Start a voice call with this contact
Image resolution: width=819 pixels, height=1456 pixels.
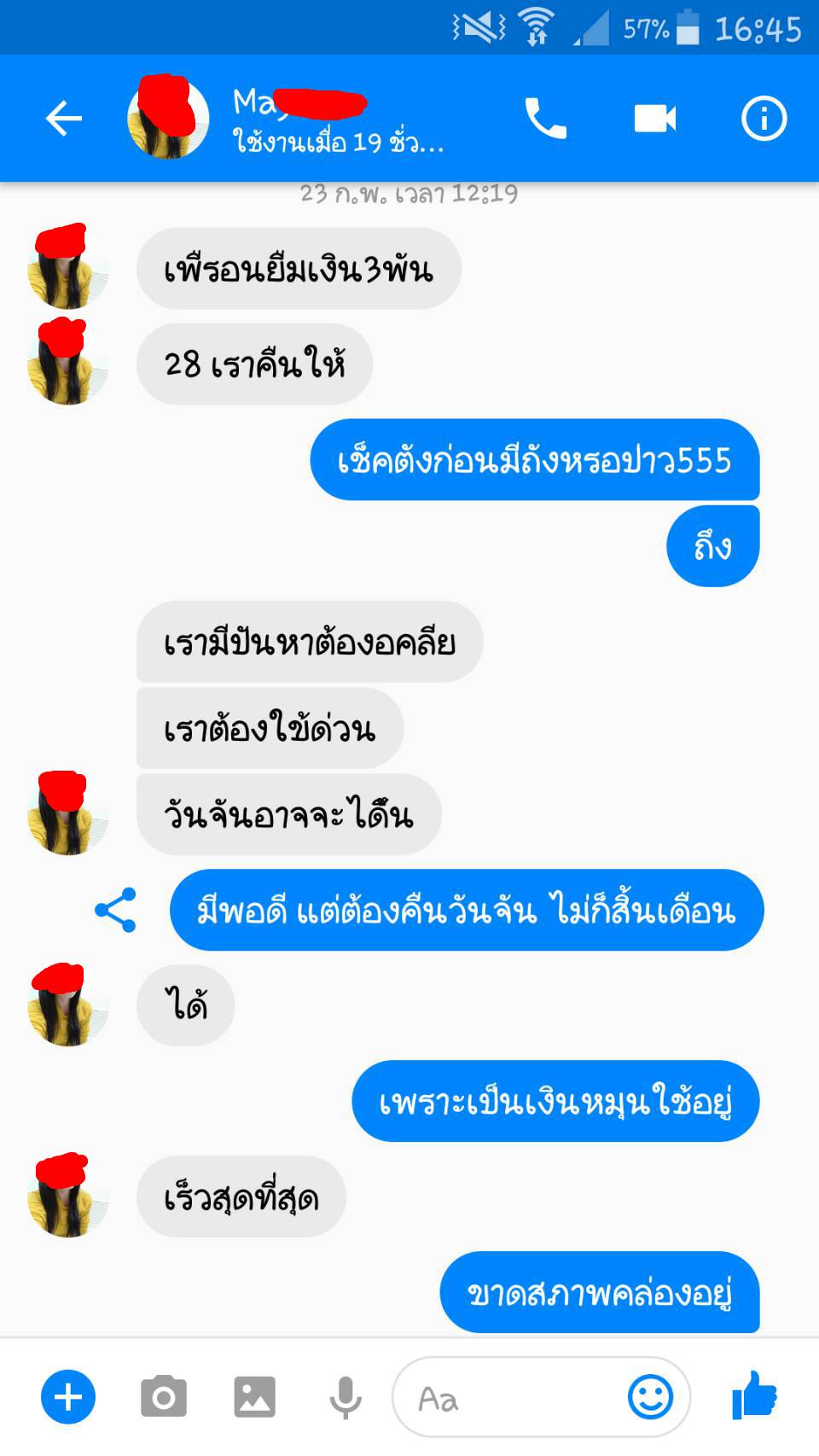coord(546,119)
